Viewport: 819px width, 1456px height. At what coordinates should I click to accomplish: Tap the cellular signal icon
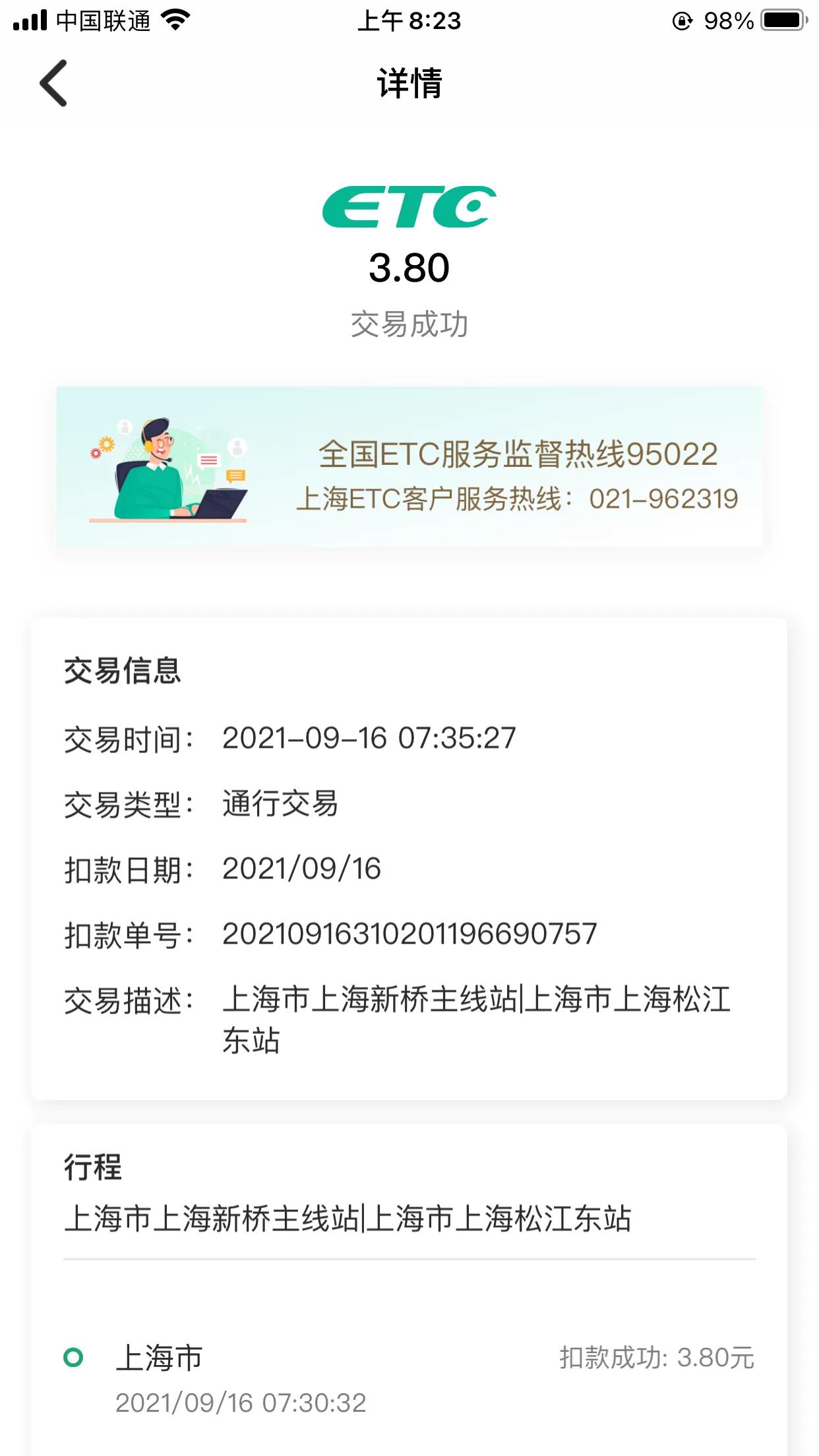click(x=29, y=20)
